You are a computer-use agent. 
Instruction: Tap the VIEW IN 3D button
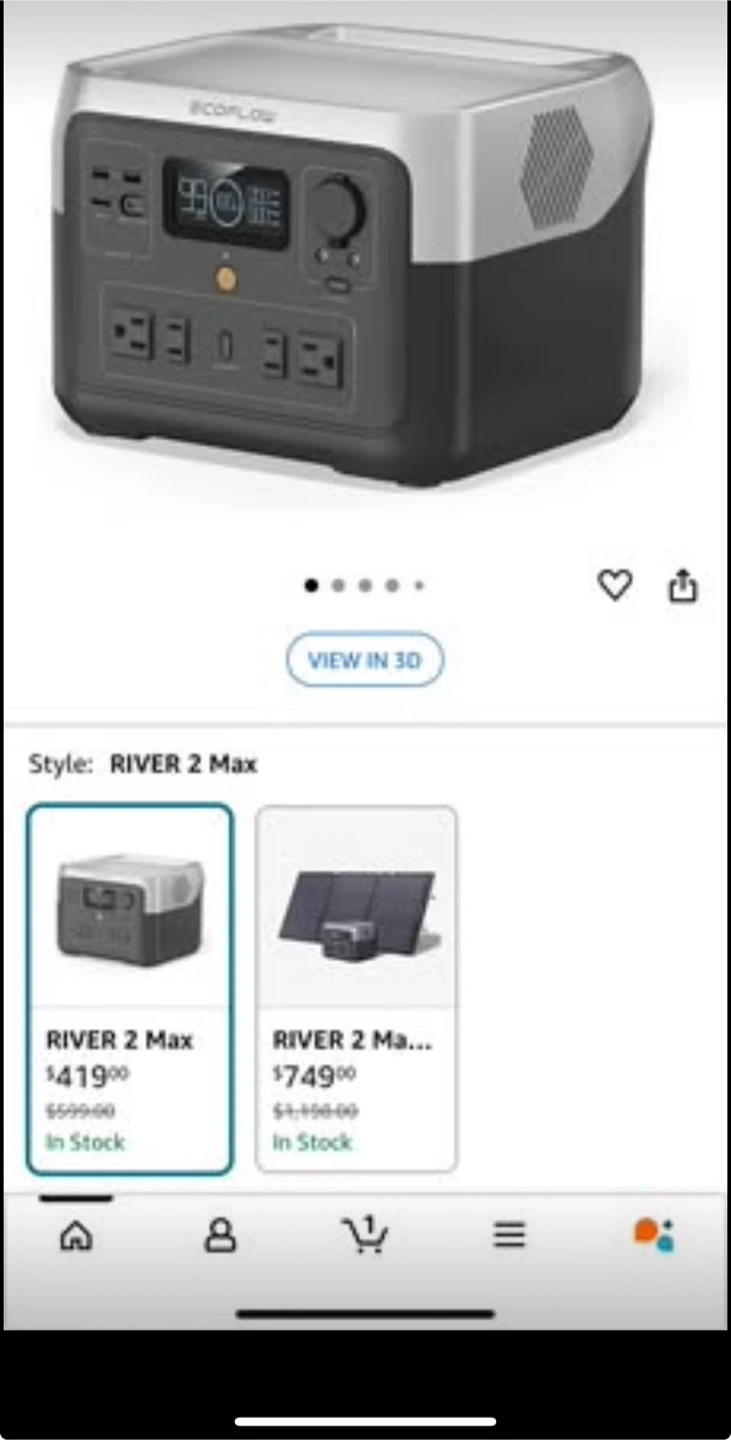(x=365, y=660)
